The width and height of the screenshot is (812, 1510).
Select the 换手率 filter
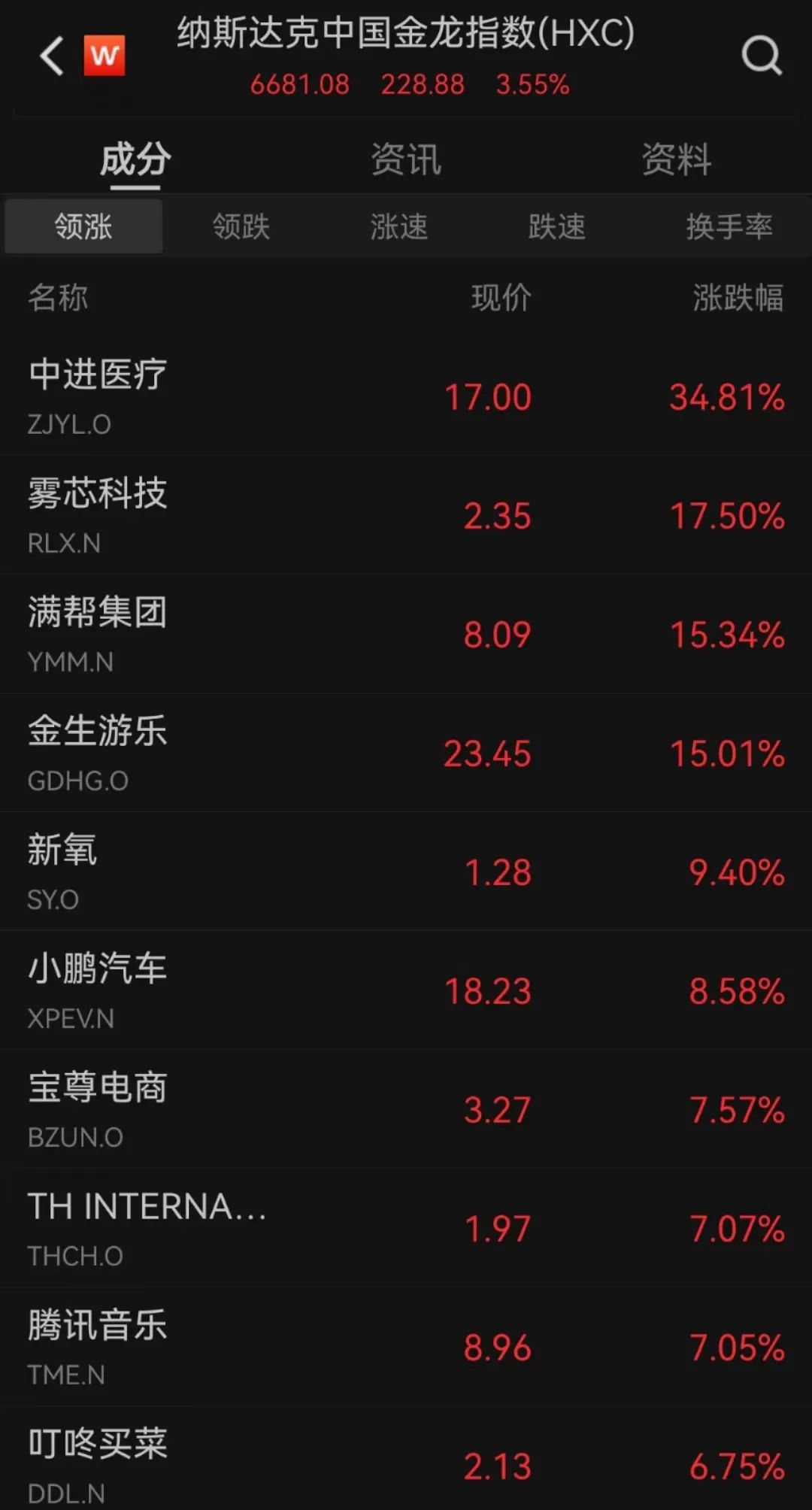pyautogui.click(x=729, y=226)
